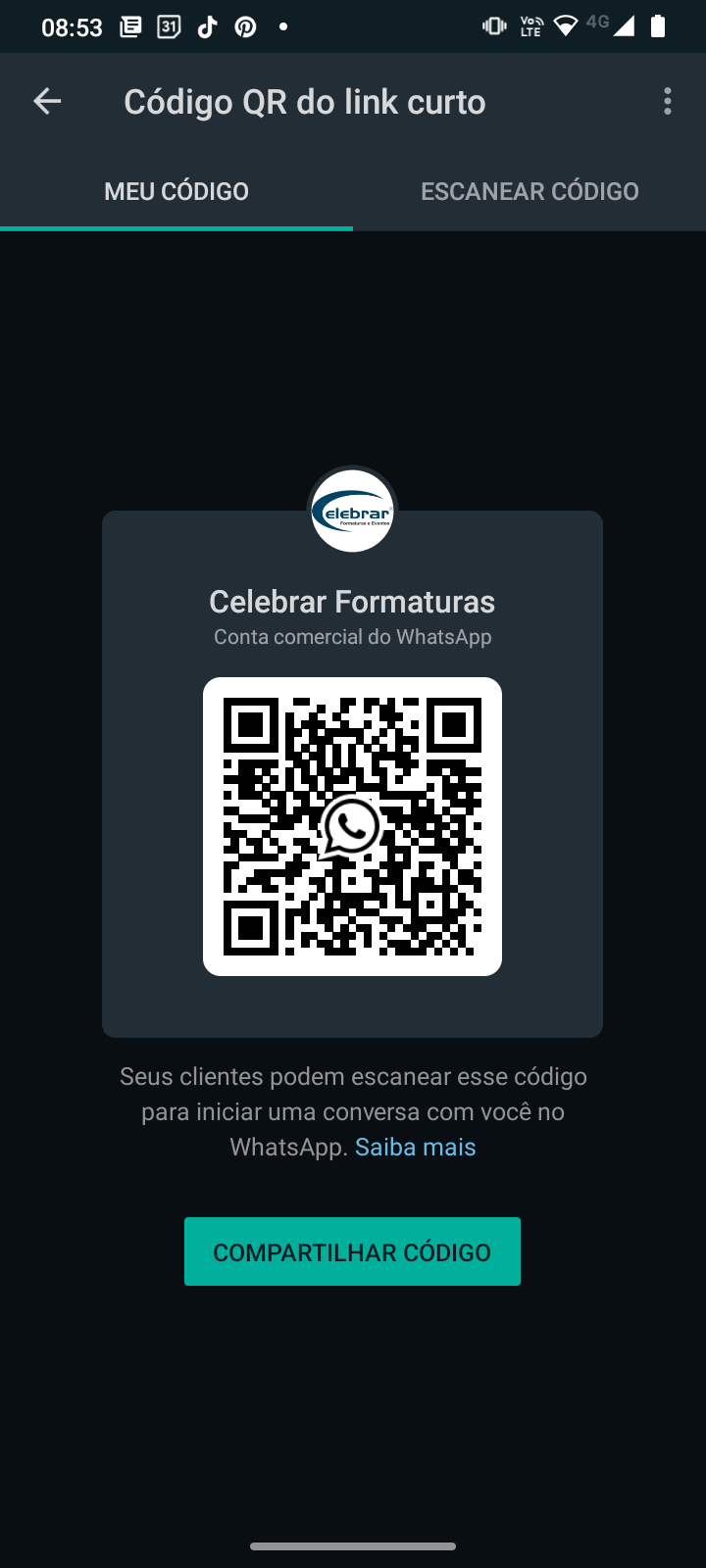Image resolution: width=706 pixels, height=1568 pixels.
Task: Tap the TikTok notification icon in the status bar
Action: tap(206, 26)
